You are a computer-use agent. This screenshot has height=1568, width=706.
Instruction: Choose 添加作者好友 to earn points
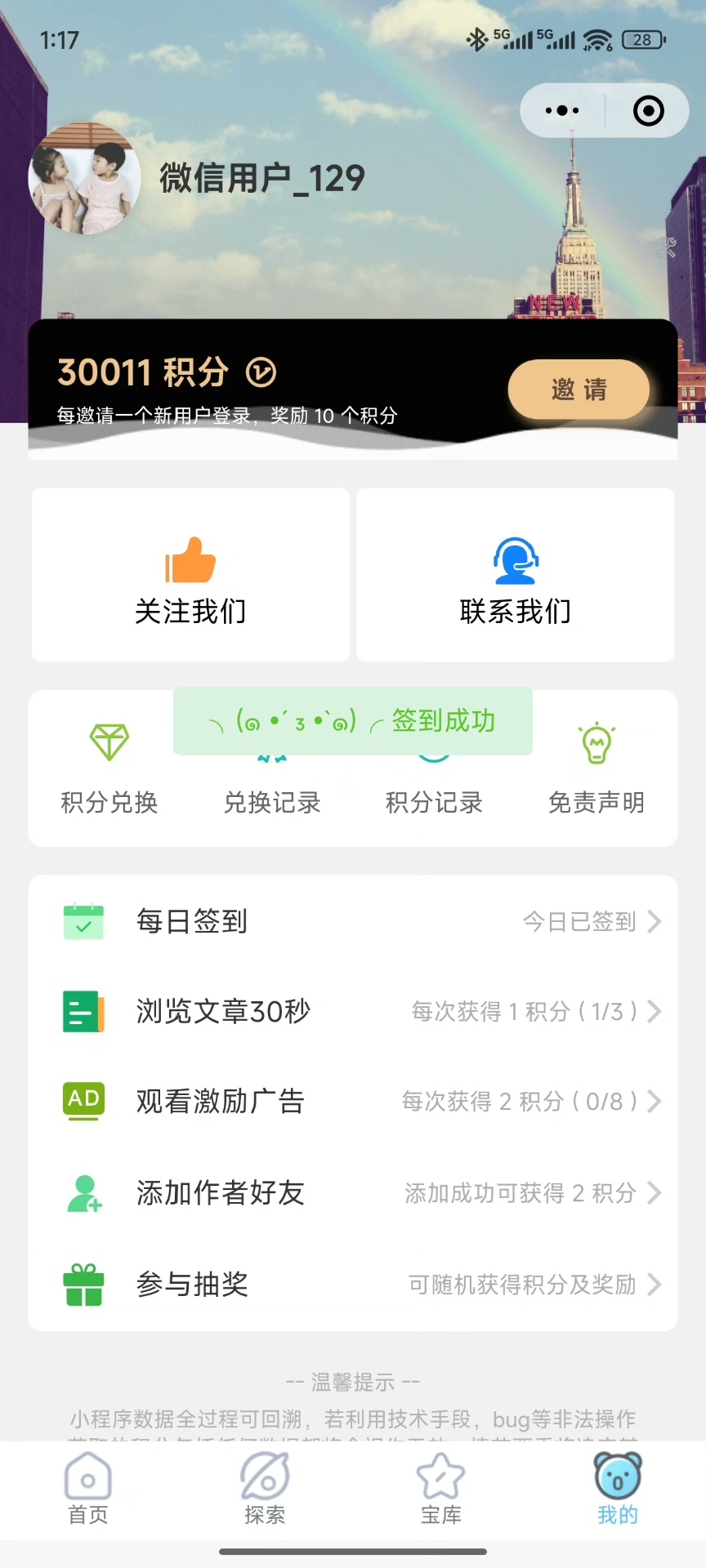353,1193
